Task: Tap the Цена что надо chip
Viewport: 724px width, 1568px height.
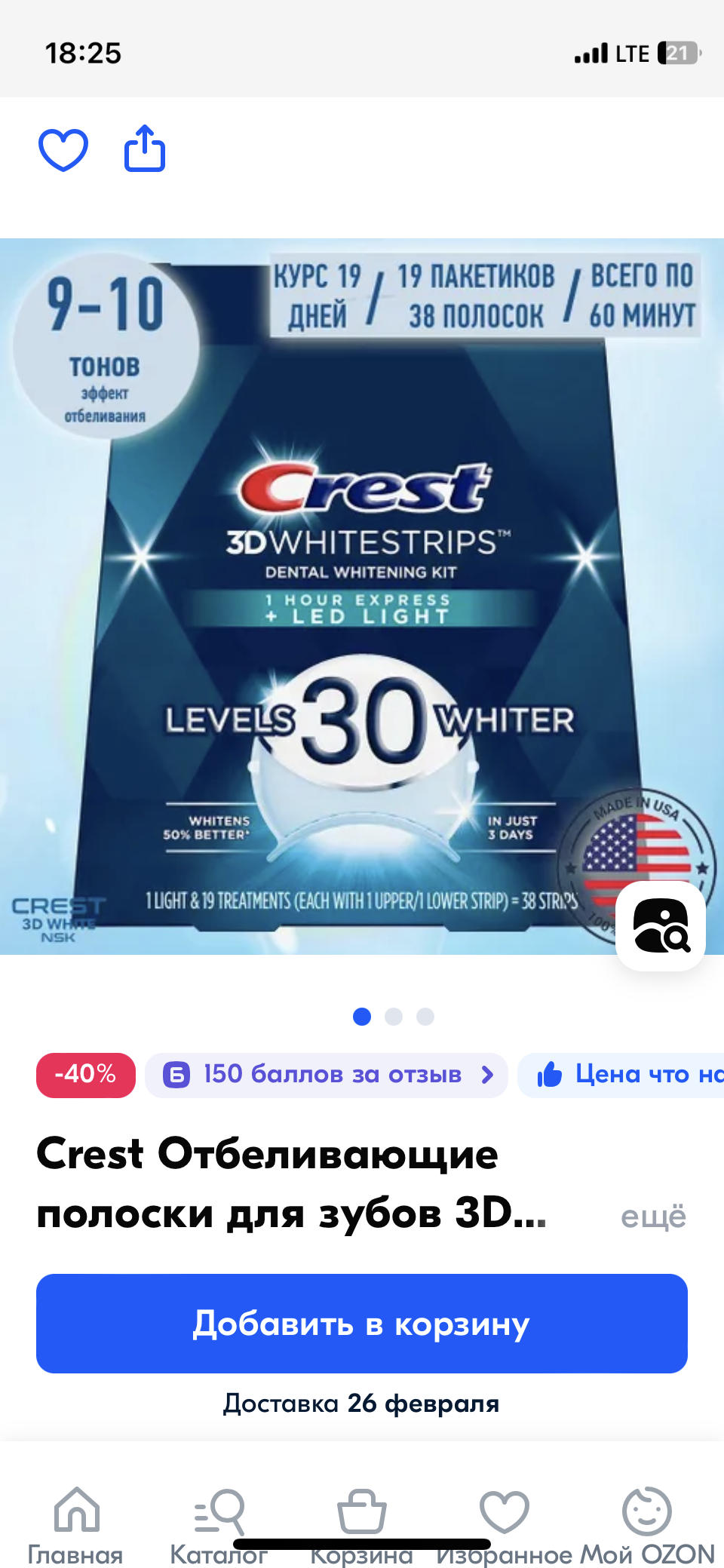Action: tap(626, 1075)
